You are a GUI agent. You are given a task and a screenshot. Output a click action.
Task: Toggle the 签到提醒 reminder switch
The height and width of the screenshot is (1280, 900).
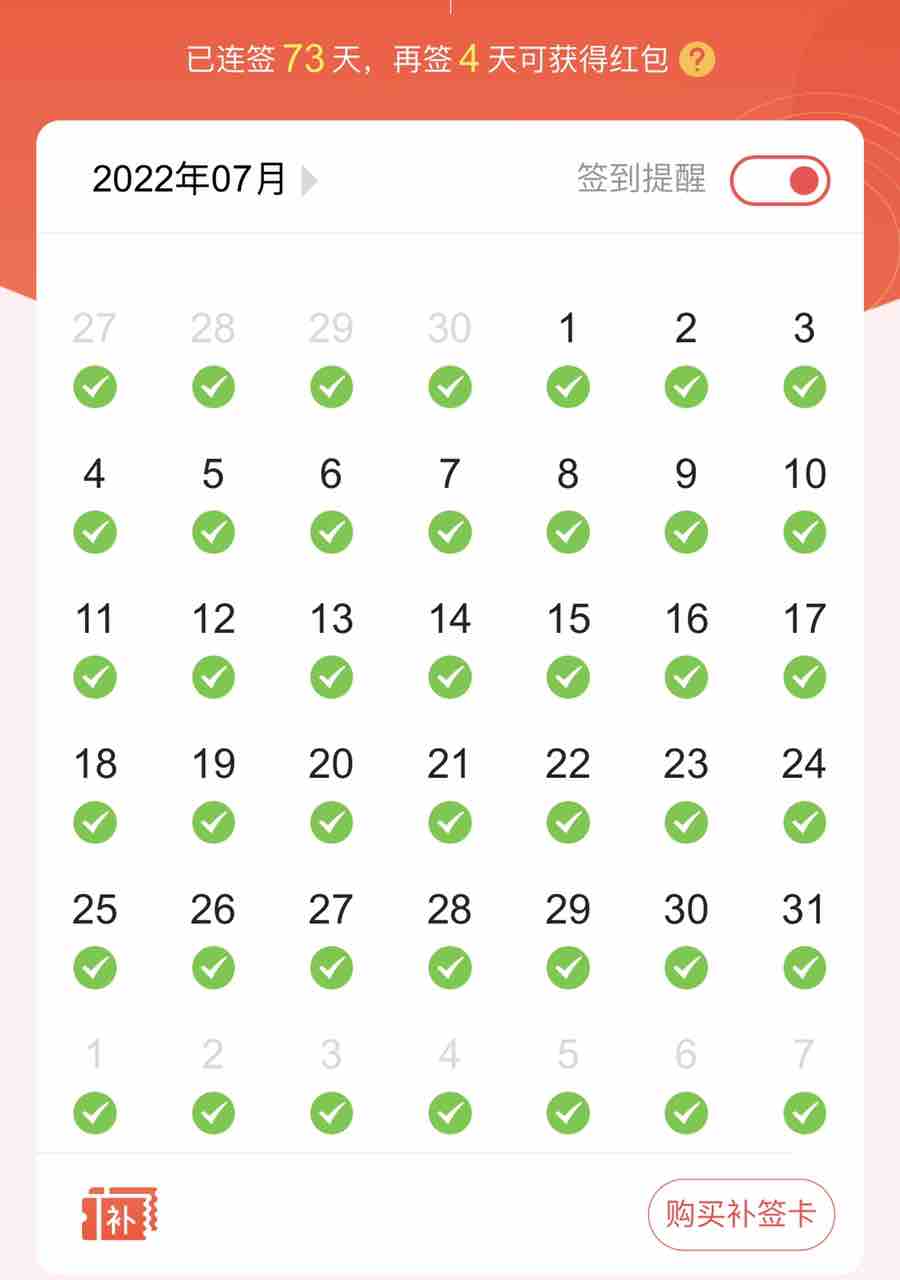click(779, 181)
